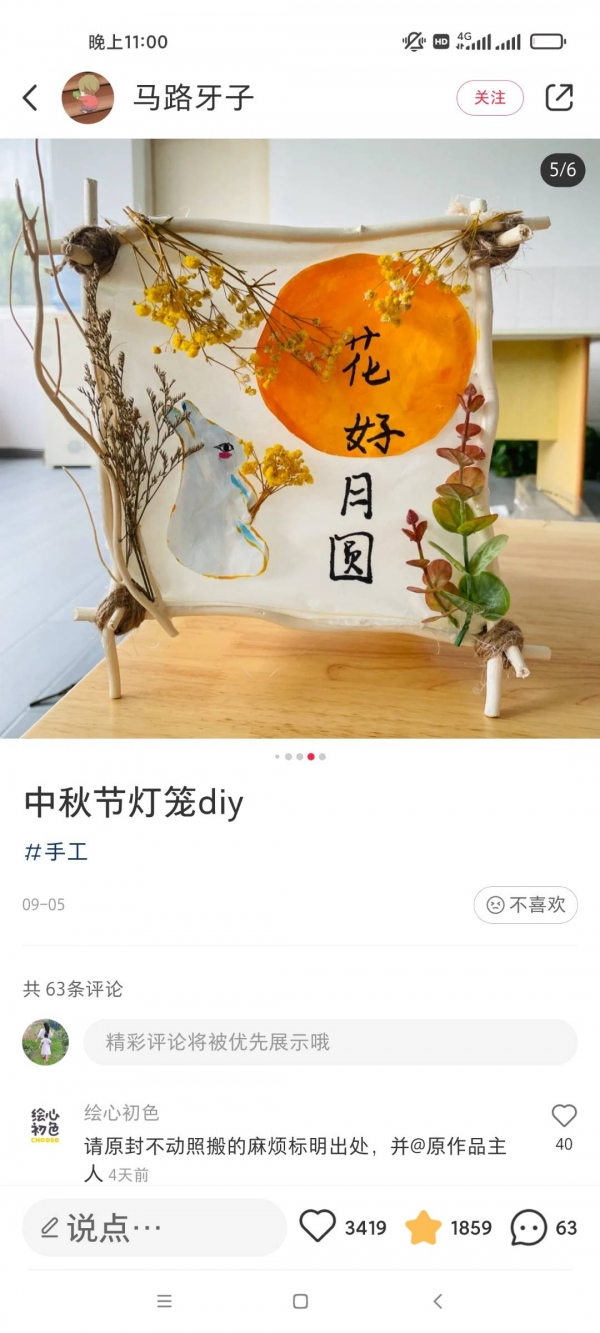Save the post with the star icon
This screenshot has width=600, height=1333.
(x=423, y=1227)
